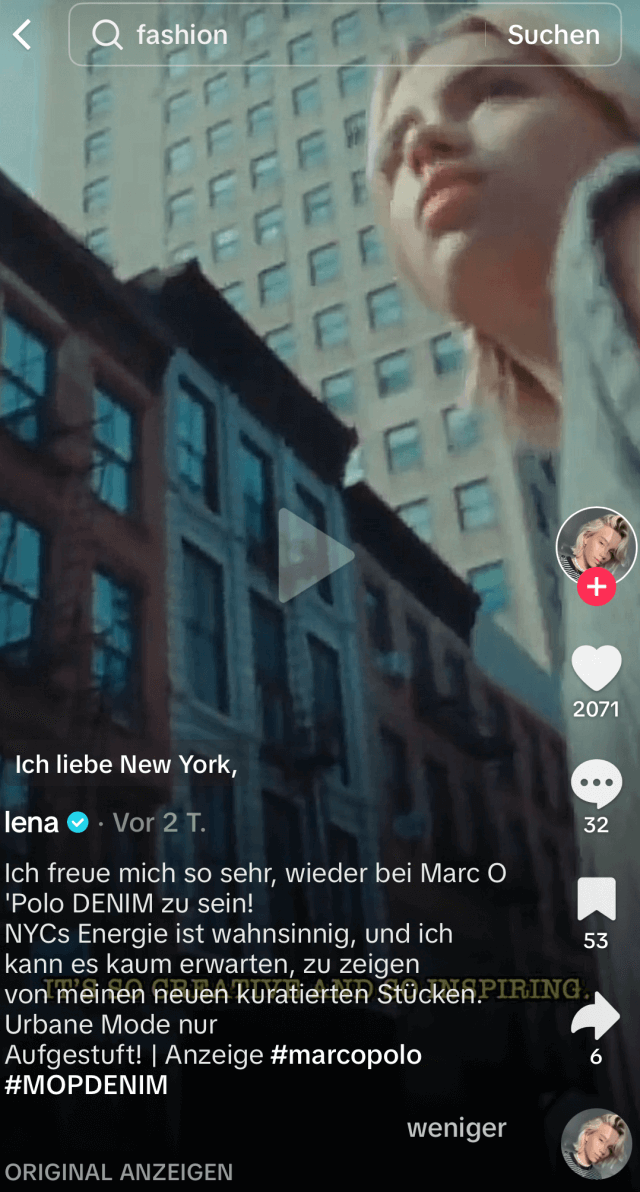Open the #marcopolo hashtag
This screenshot has height=1192, width=640.
pos(346,1055)
